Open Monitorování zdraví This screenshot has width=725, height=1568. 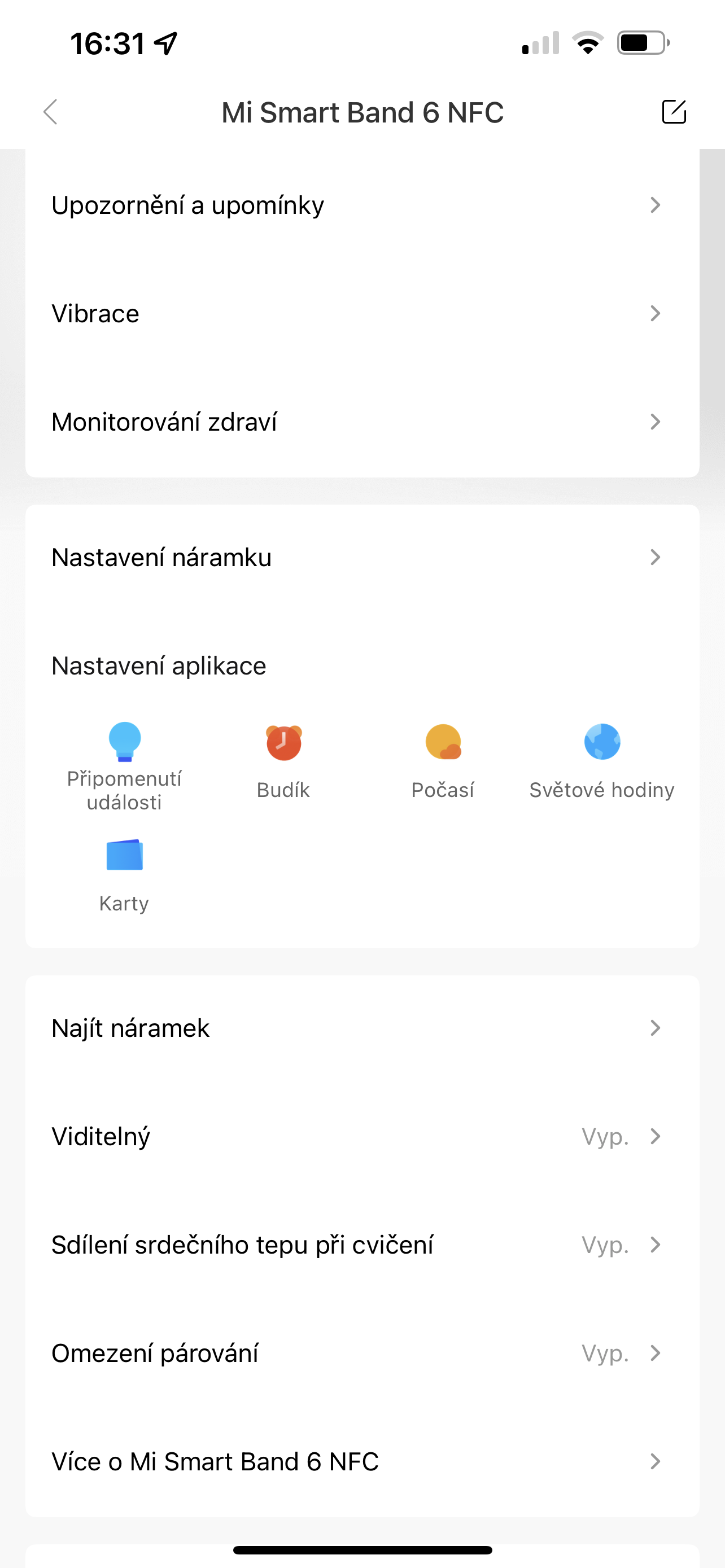tap(361, 422)
